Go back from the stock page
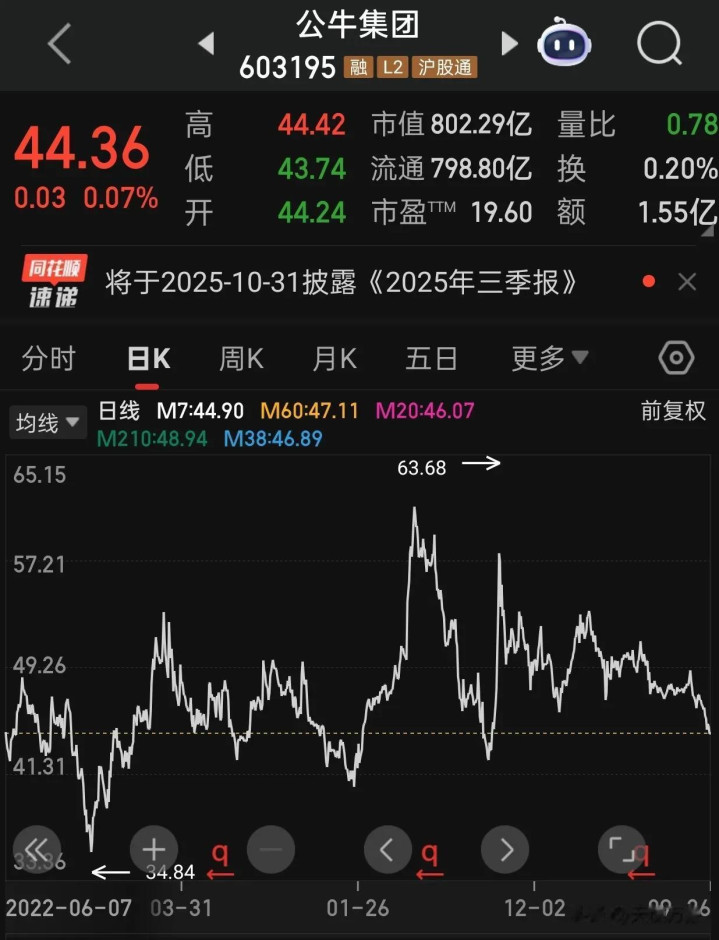The image size is (719, 940). [59, 45]
